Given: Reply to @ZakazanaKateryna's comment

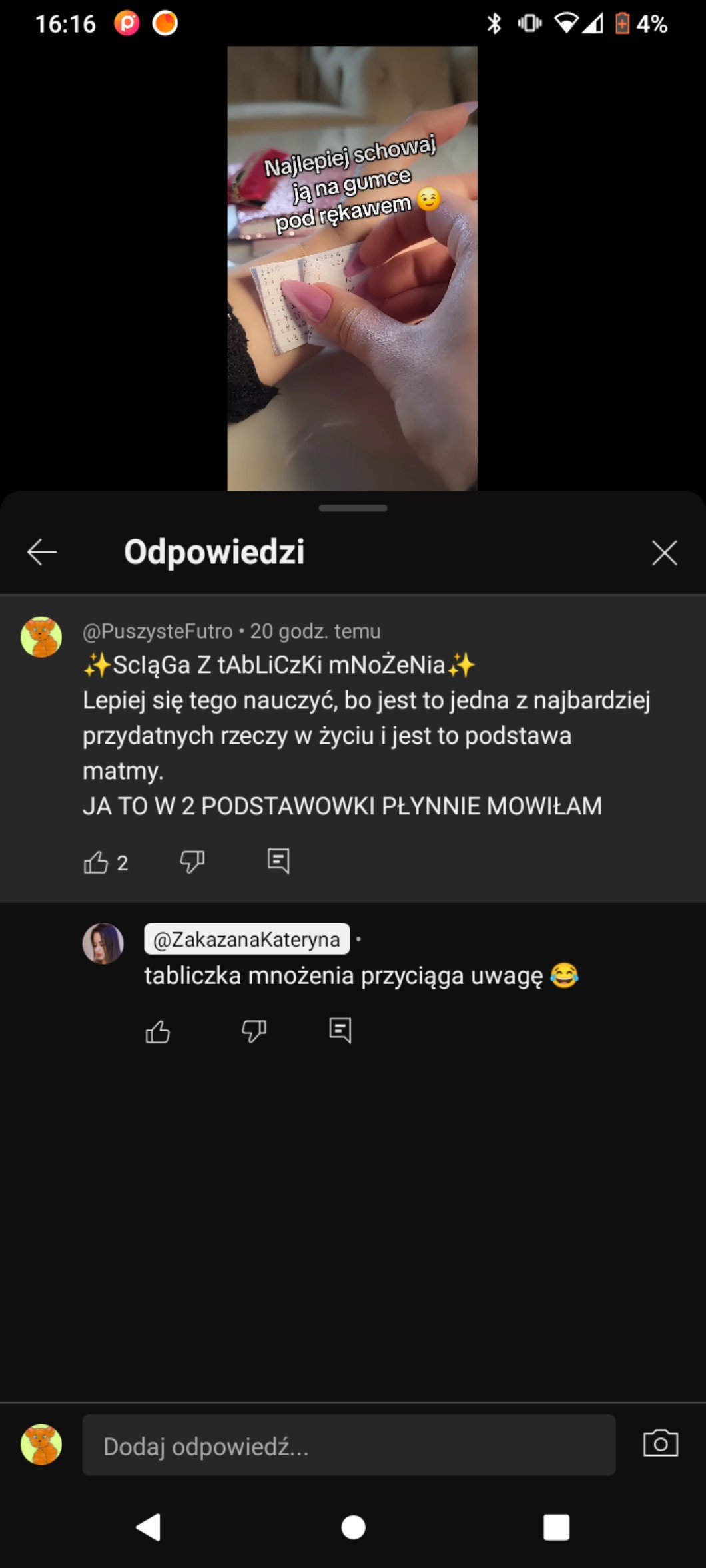Looking at the screenshot, I should [x=340, y=1030].
